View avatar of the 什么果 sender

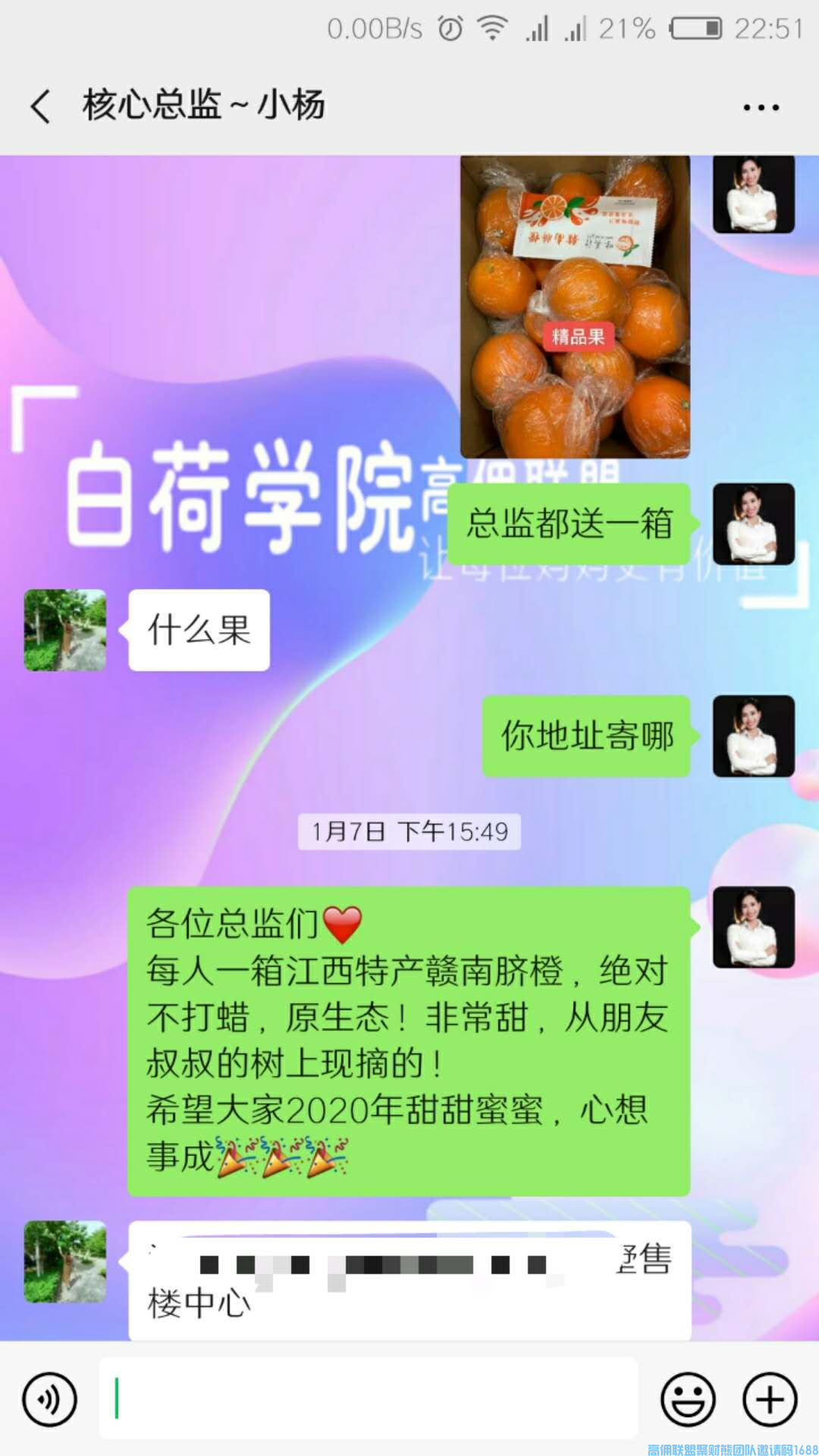click(x=65, y=629)
